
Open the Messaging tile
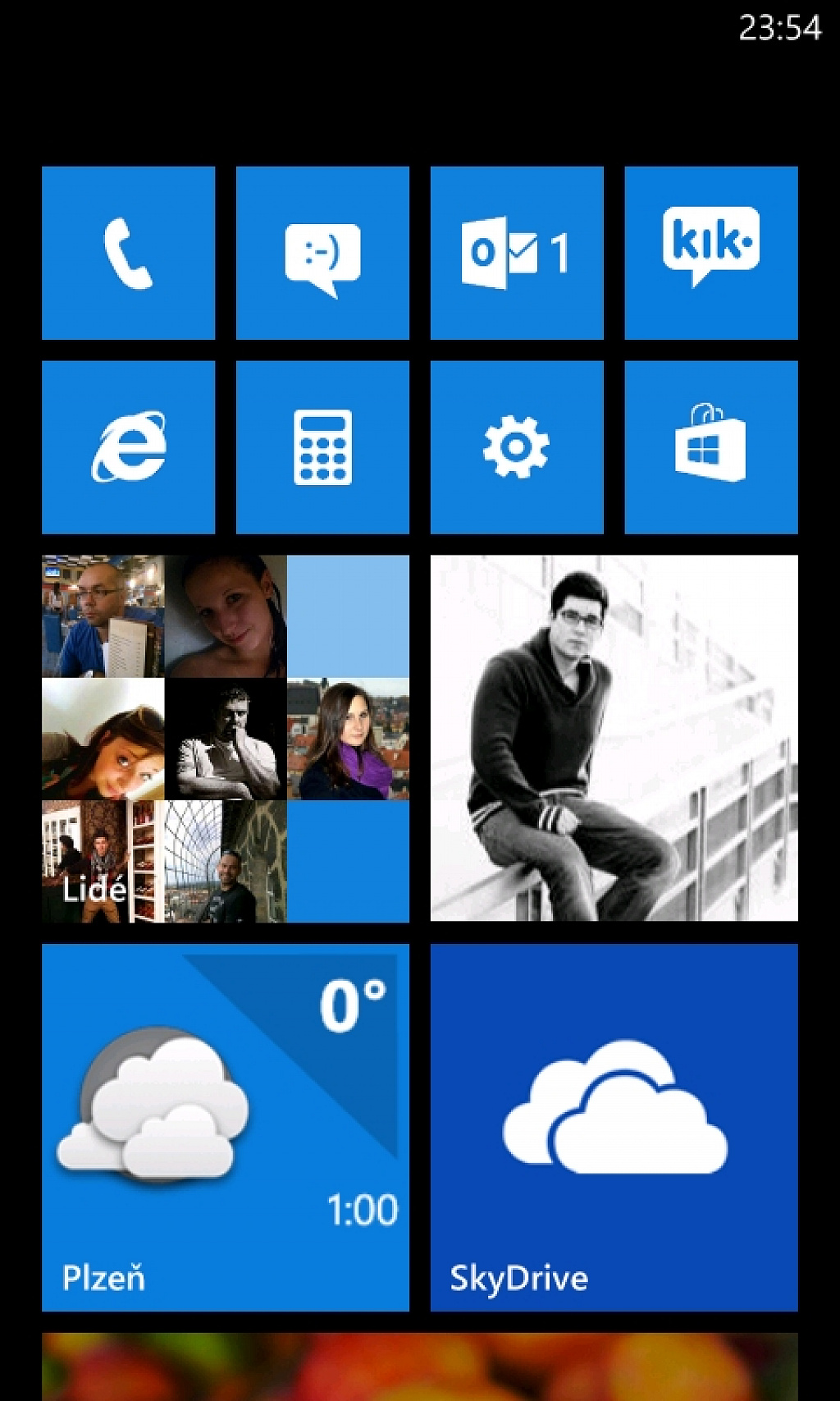click(322, 253)
